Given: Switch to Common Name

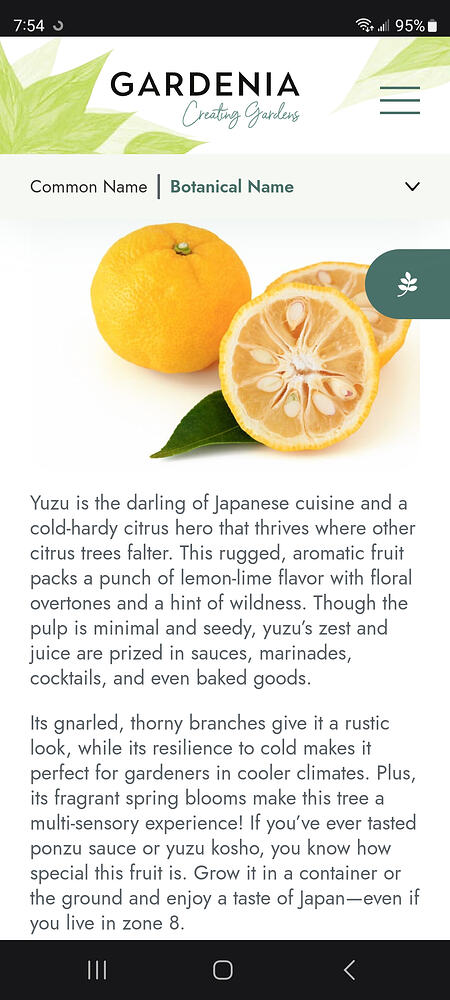Looking at the screenshot, I should coord(89,187).
